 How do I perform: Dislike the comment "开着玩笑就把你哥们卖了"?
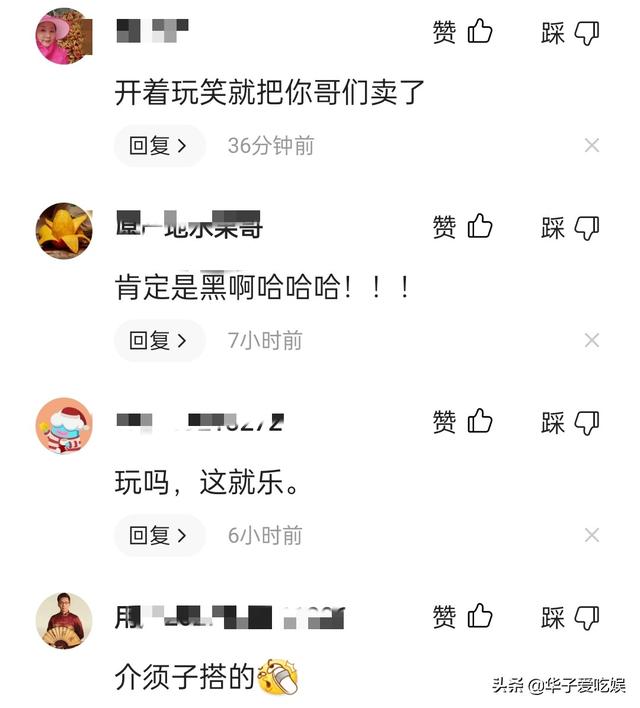(571, 33)
